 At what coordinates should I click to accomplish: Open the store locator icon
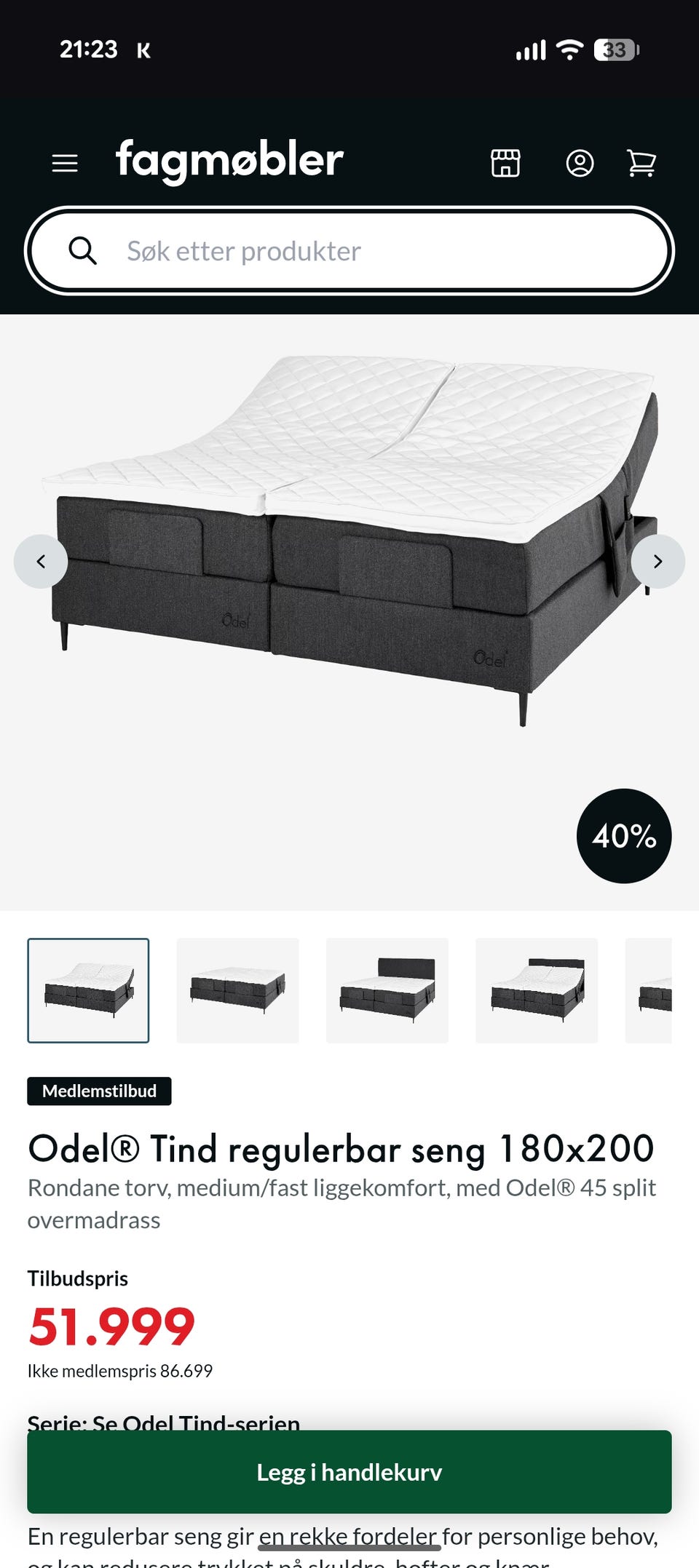coord(505,163)
